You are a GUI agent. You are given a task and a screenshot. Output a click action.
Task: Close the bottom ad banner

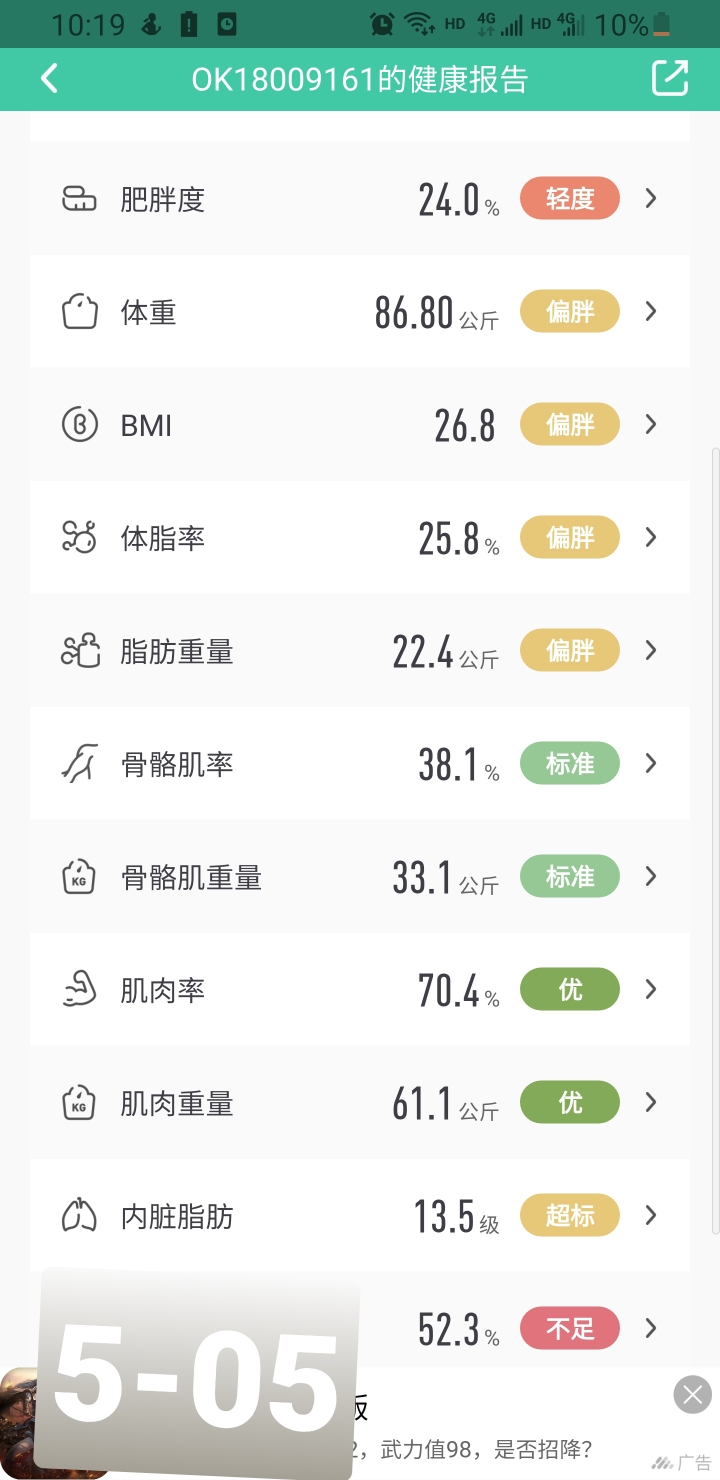pos(692,1394)
